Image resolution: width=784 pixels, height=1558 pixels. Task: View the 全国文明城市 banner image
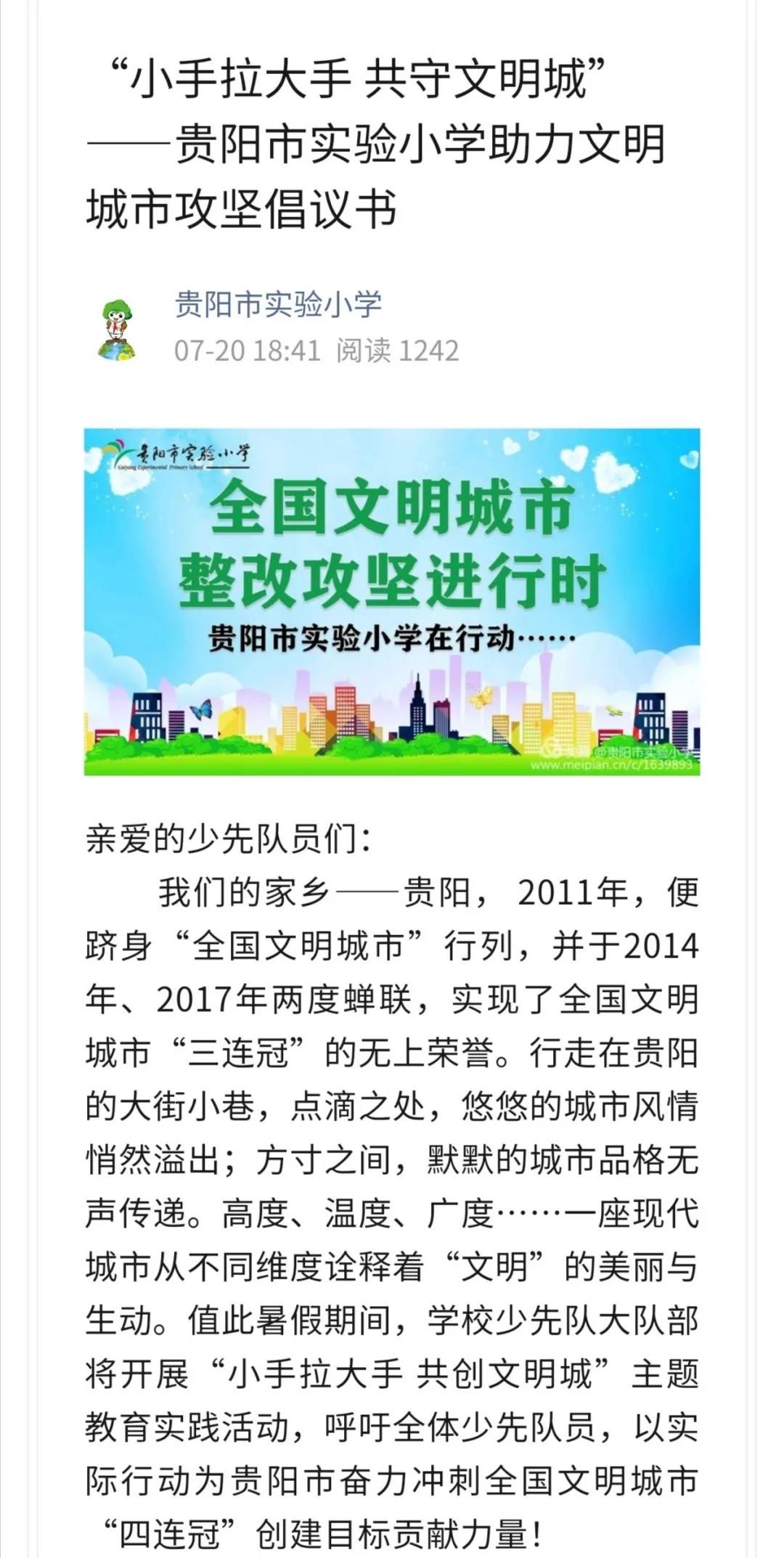coord(392,602)
